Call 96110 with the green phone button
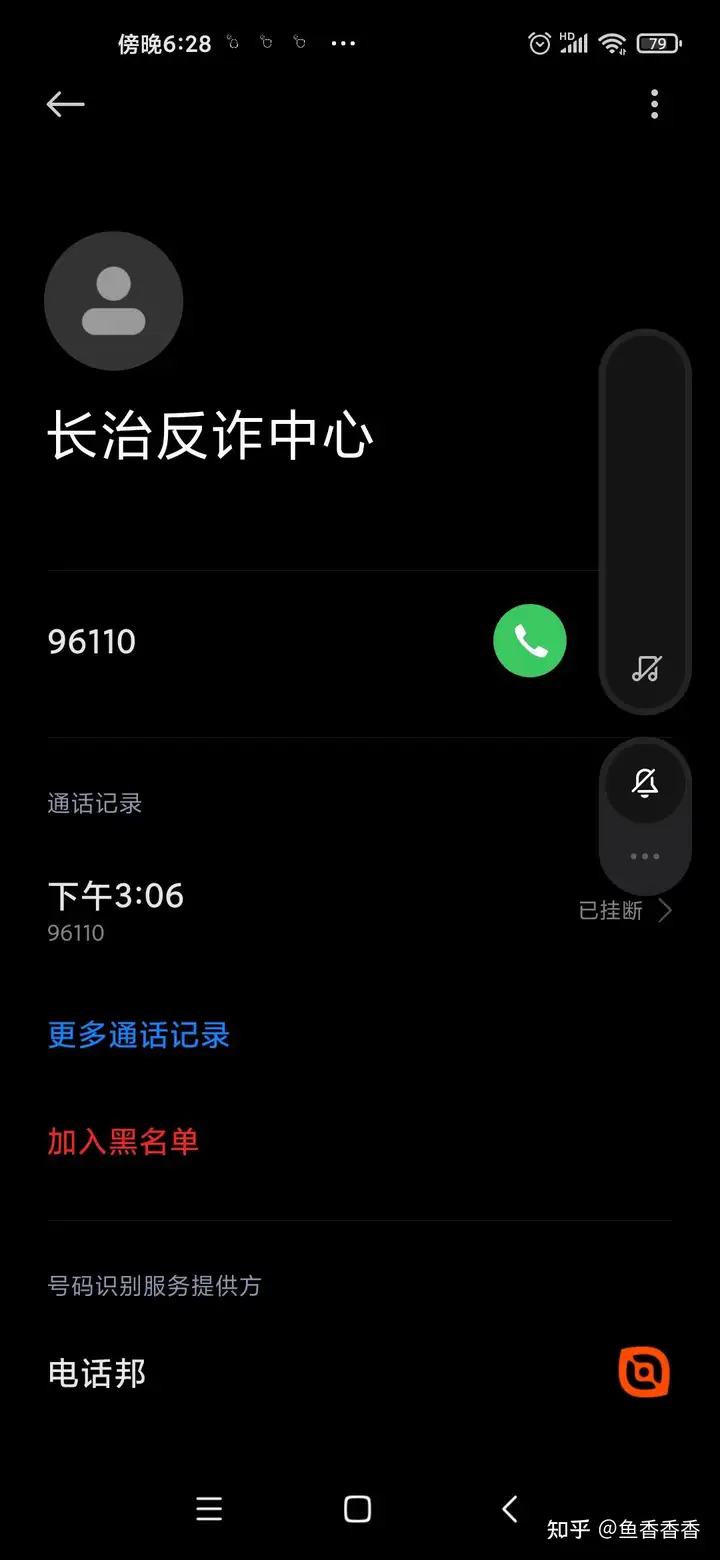This screenshot has width=720, height=1560. [529, 641]
